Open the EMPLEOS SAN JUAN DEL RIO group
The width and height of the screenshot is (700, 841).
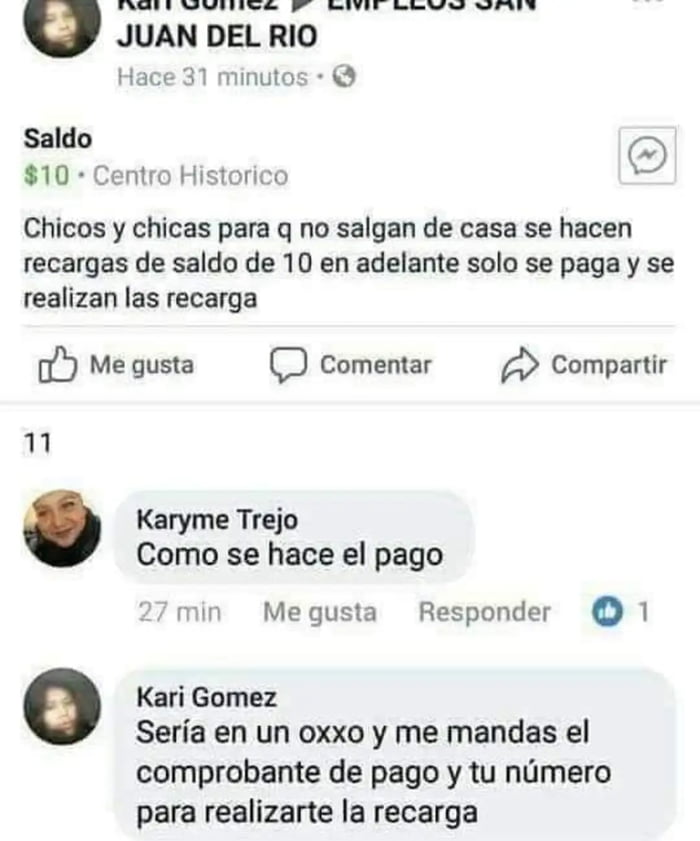(x=217, y=37)
